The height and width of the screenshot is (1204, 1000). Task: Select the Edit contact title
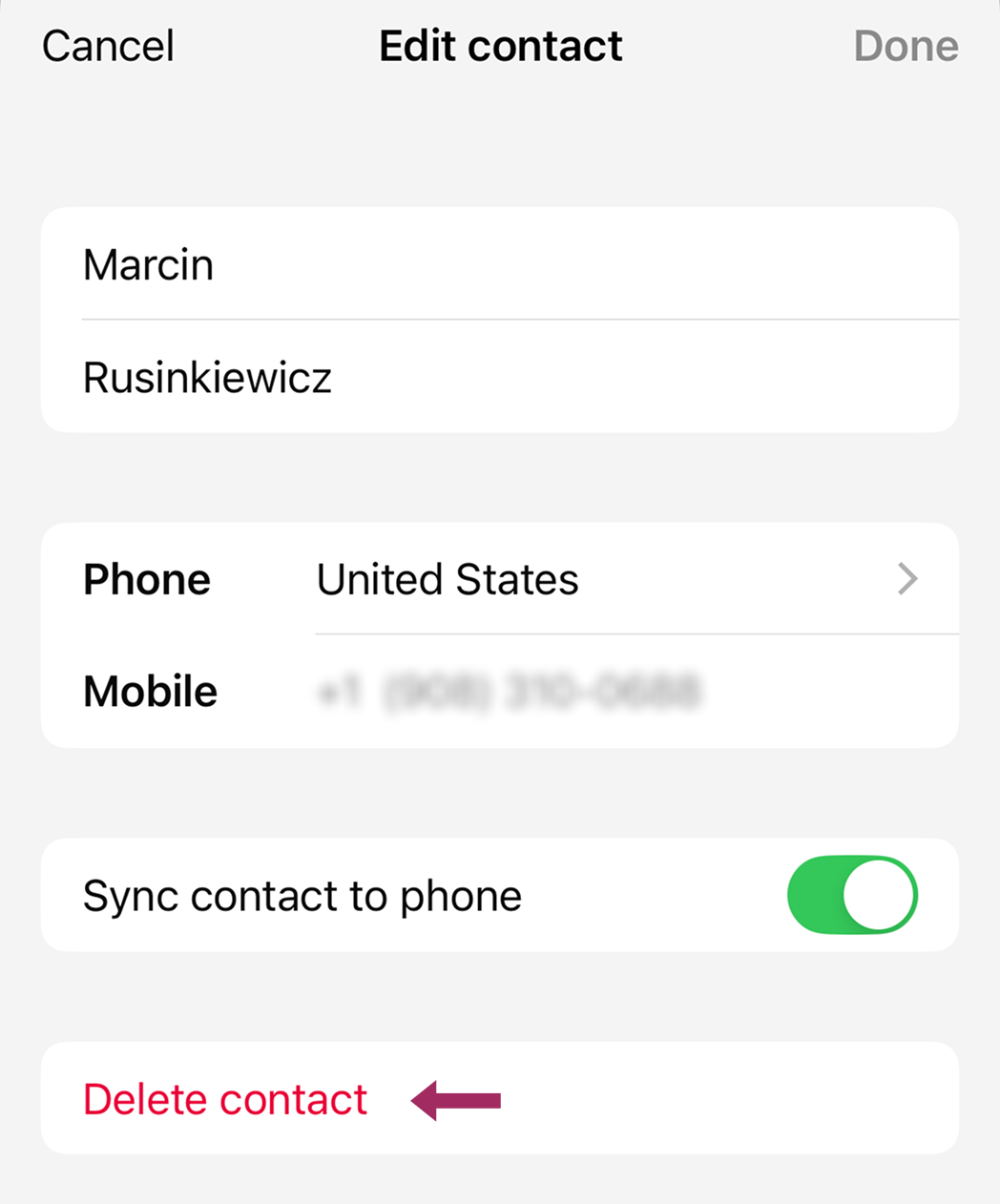(x=500, y=45)
